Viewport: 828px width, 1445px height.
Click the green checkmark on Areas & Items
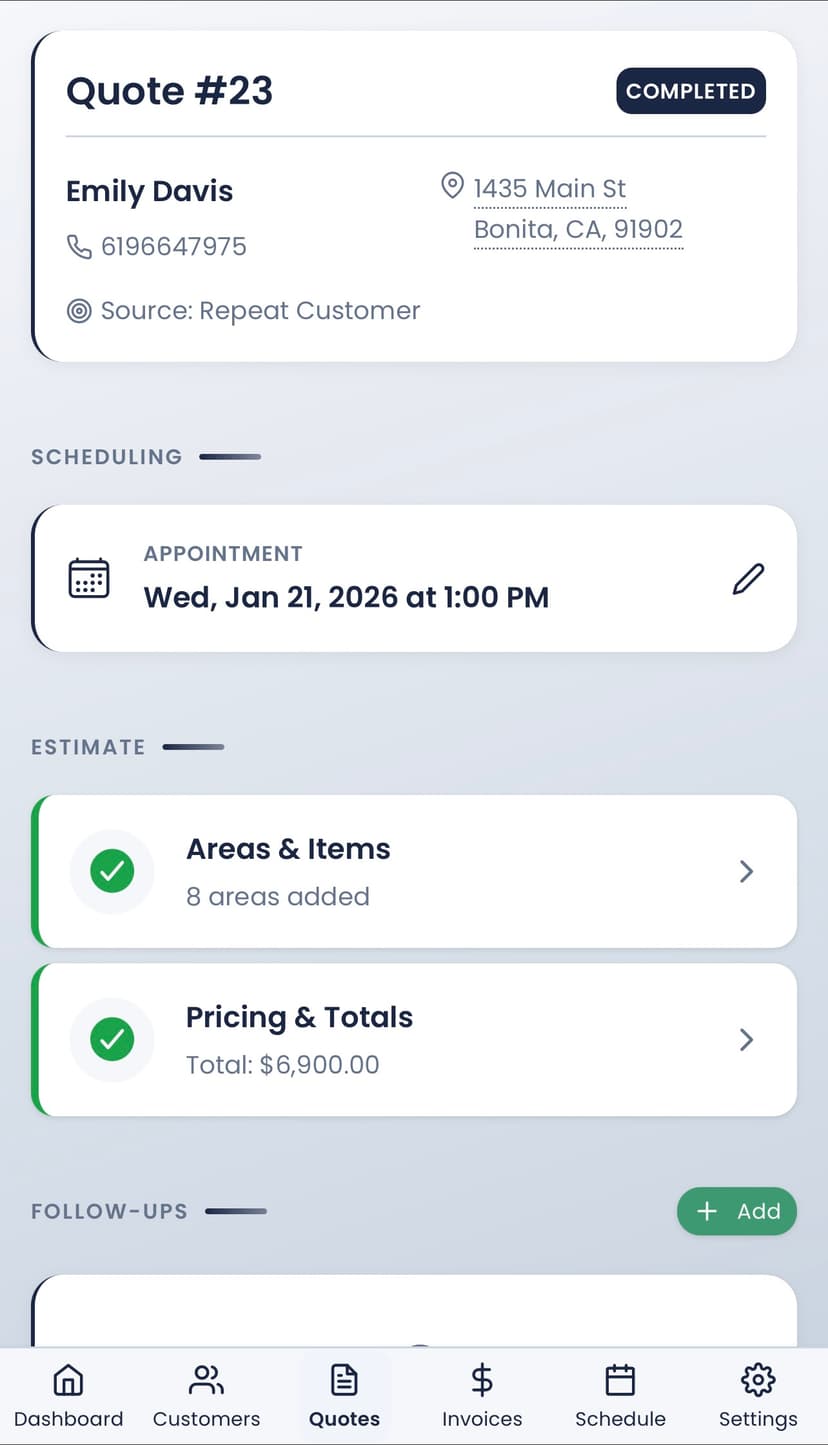pos(112,871)
